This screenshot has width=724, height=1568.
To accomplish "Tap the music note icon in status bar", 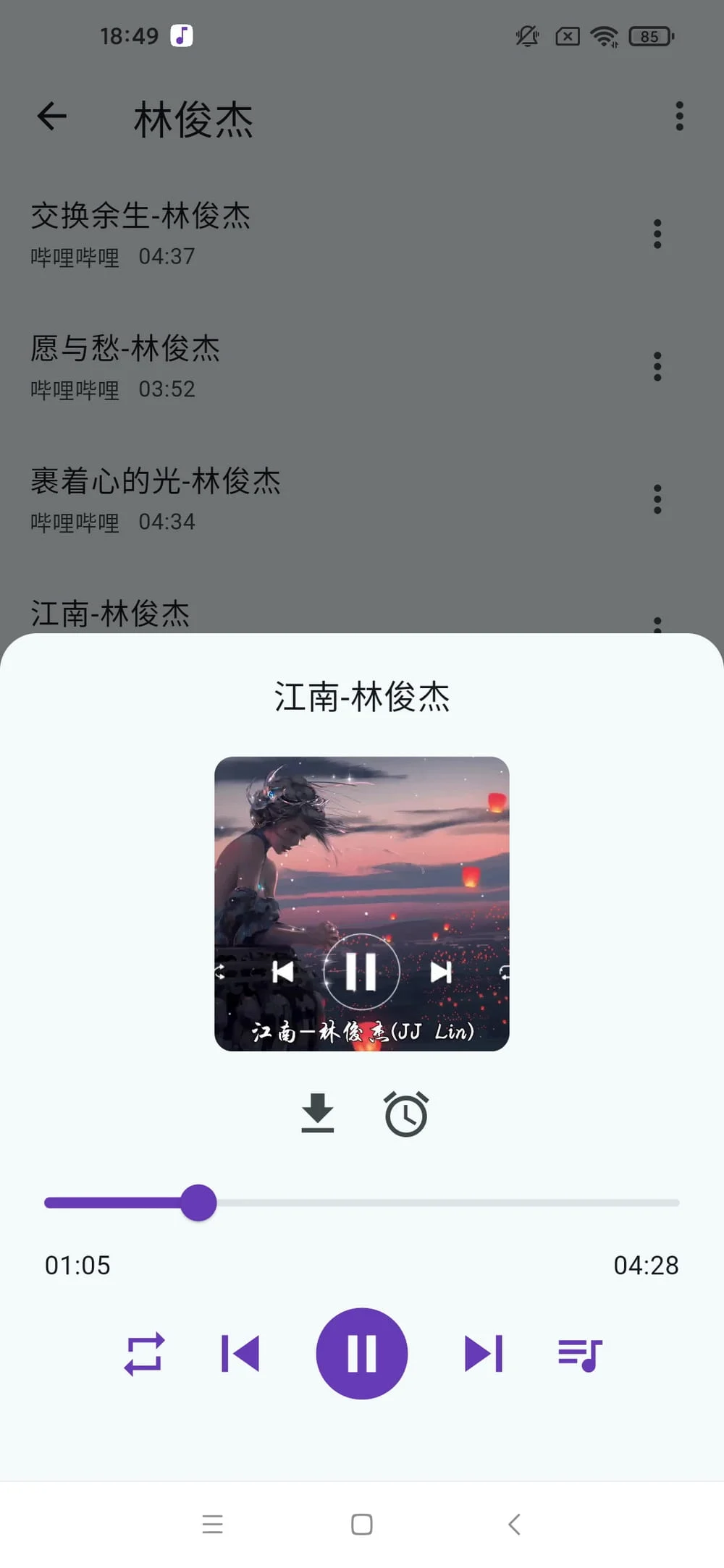I will pos(182,35).
